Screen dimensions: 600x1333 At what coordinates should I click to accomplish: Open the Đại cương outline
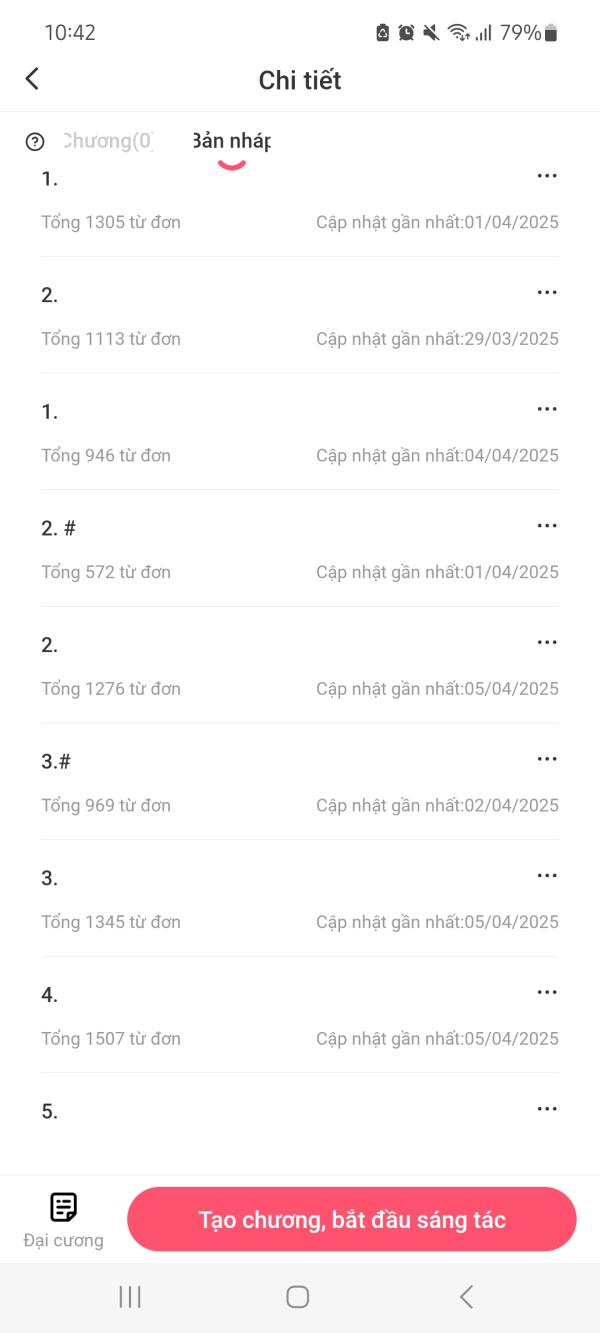coord(63,1220)
